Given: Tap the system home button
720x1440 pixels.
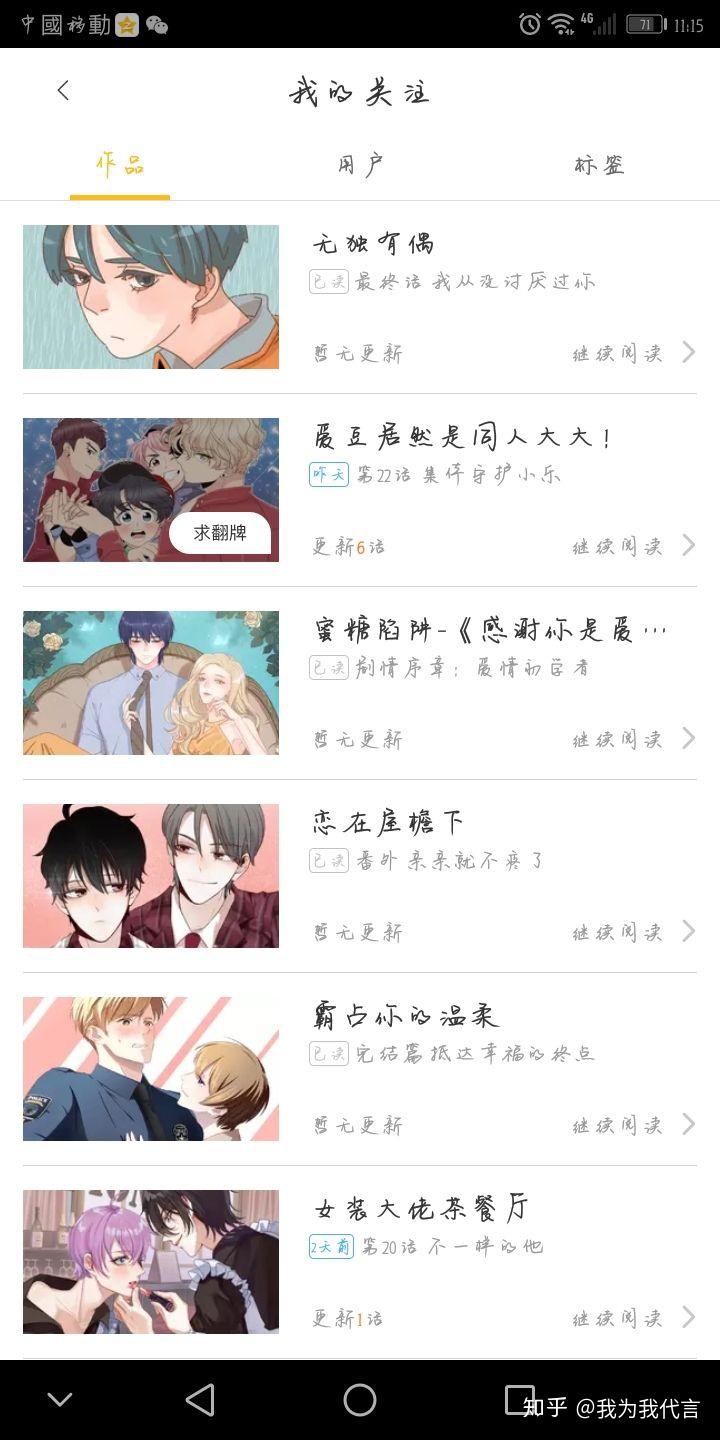Looking at the screenshot, I should tap(360, 1400).
